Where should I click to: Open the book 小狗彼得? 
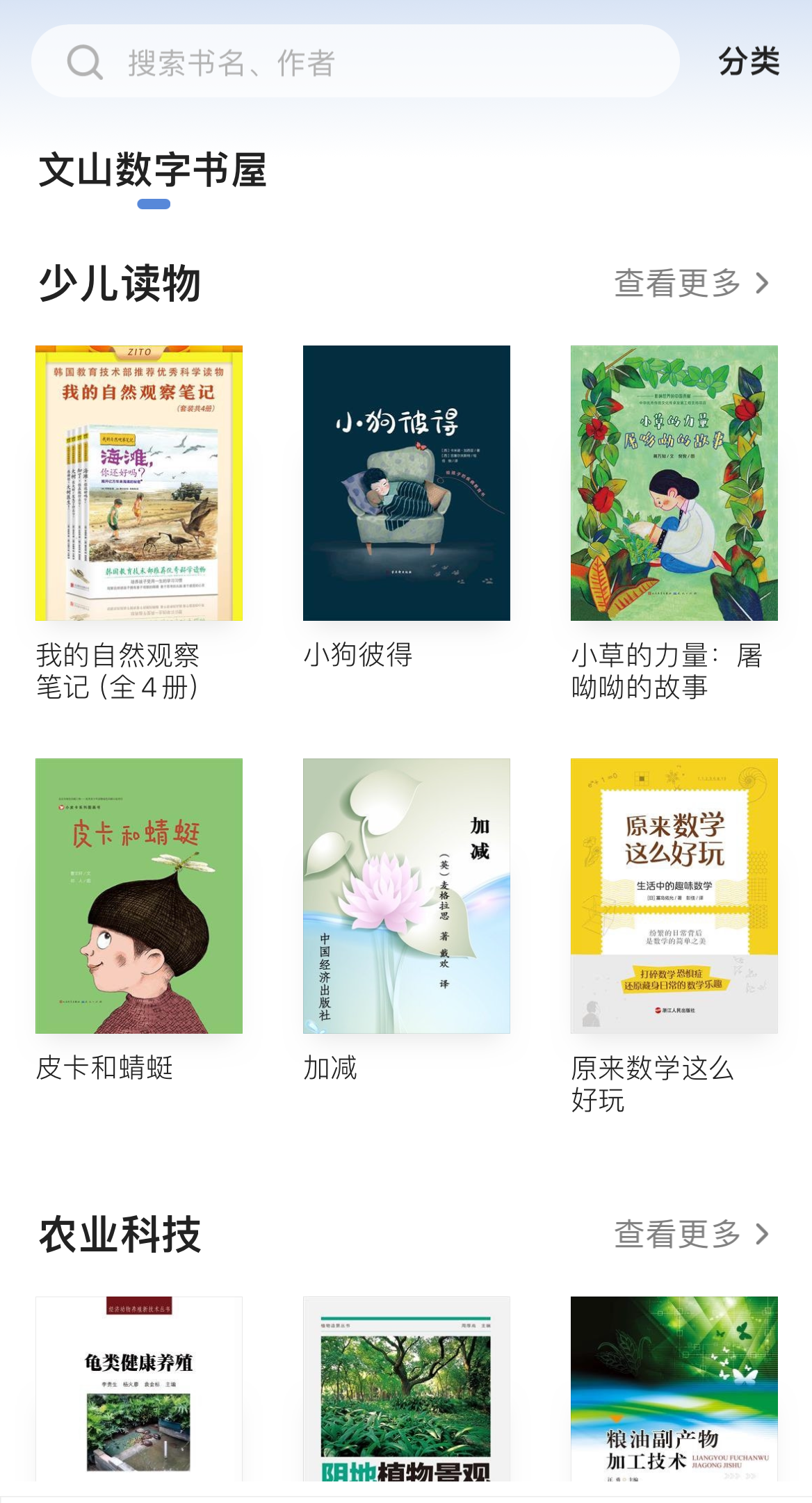(x=407, y=483)
